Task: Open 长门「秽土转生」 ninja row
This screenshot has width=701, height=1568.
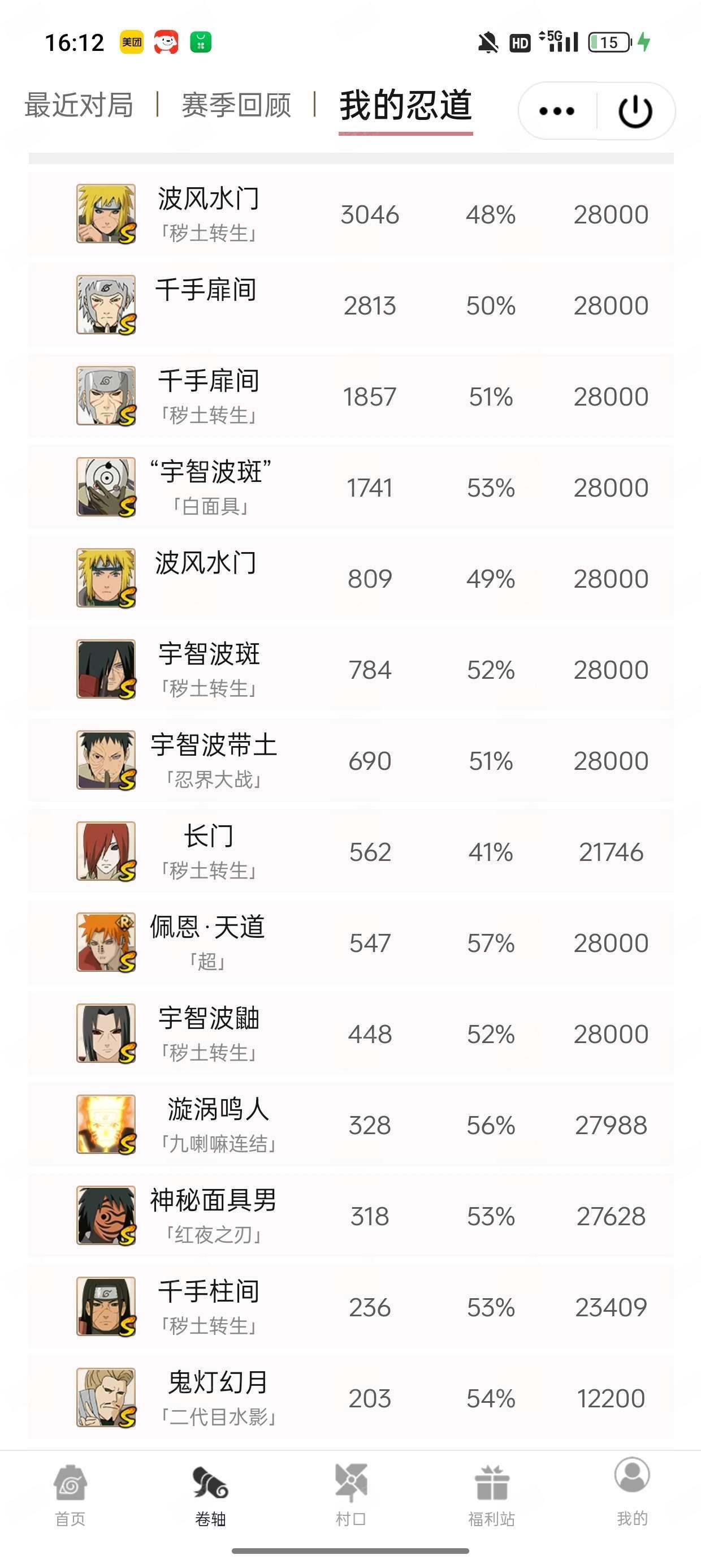Action: click(351, 851)
